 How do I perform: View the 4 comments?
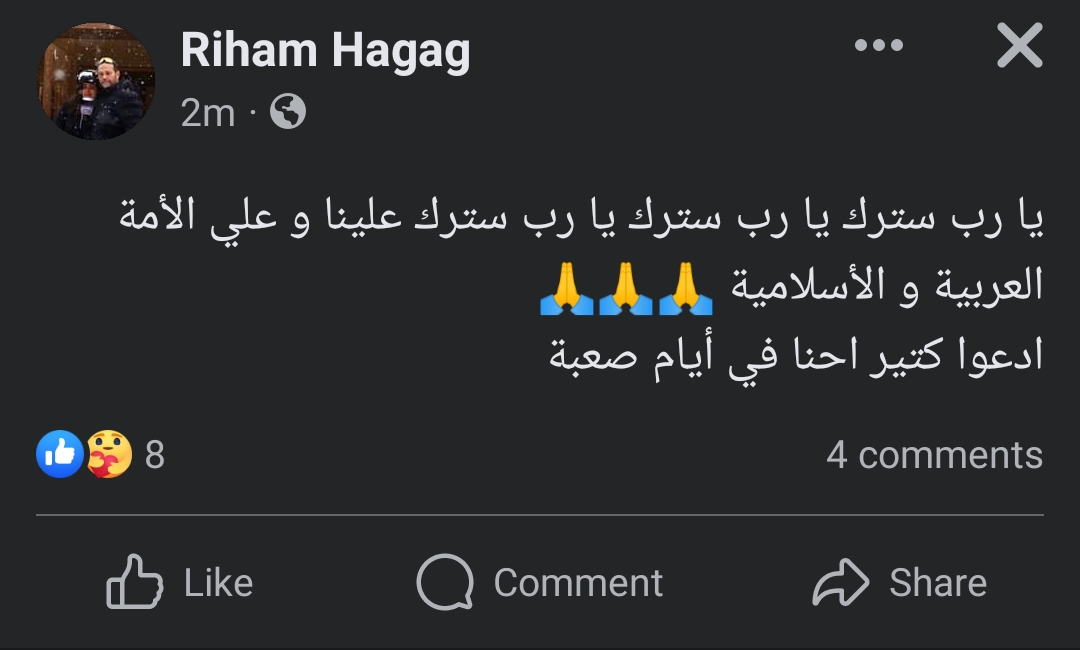934,455
